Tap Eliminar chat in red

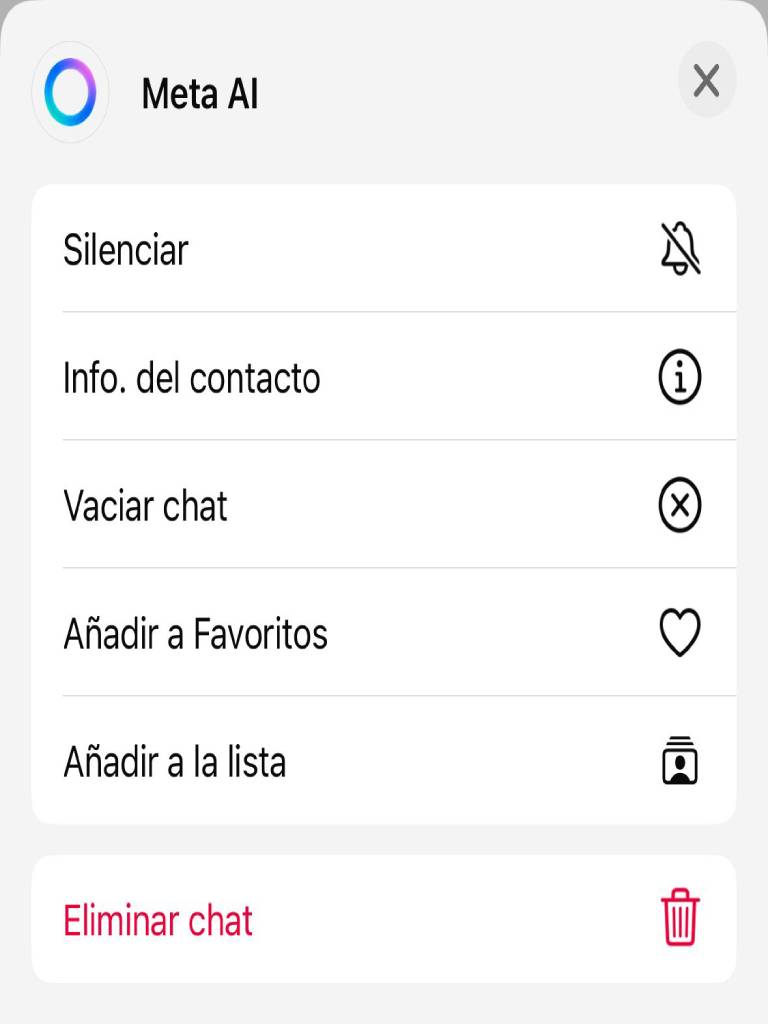[x=384, y=920]
